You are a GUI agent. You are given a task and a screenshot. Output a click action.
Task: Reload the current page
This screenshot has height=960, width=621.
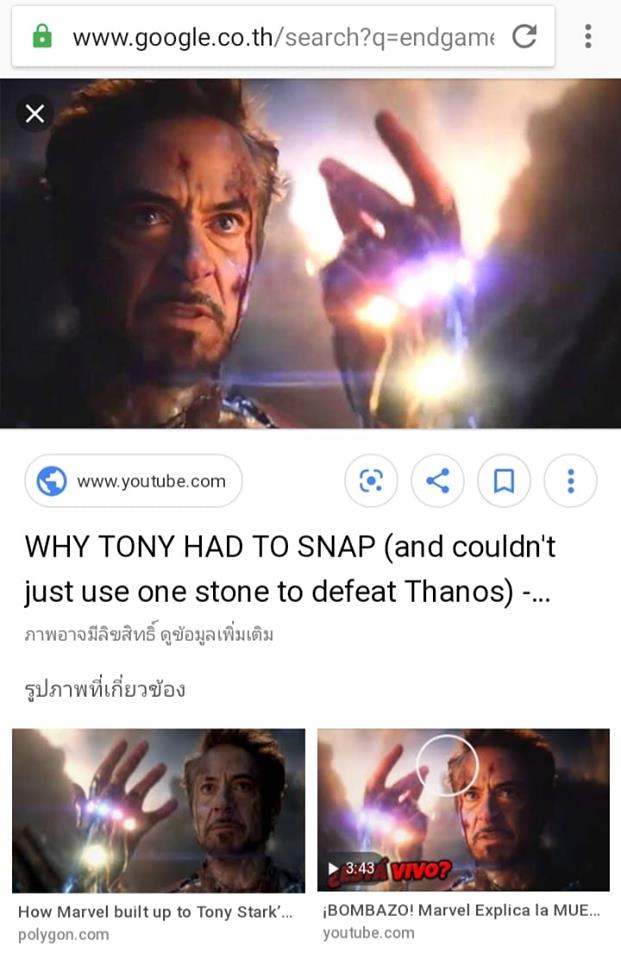(x=524, y=37)
